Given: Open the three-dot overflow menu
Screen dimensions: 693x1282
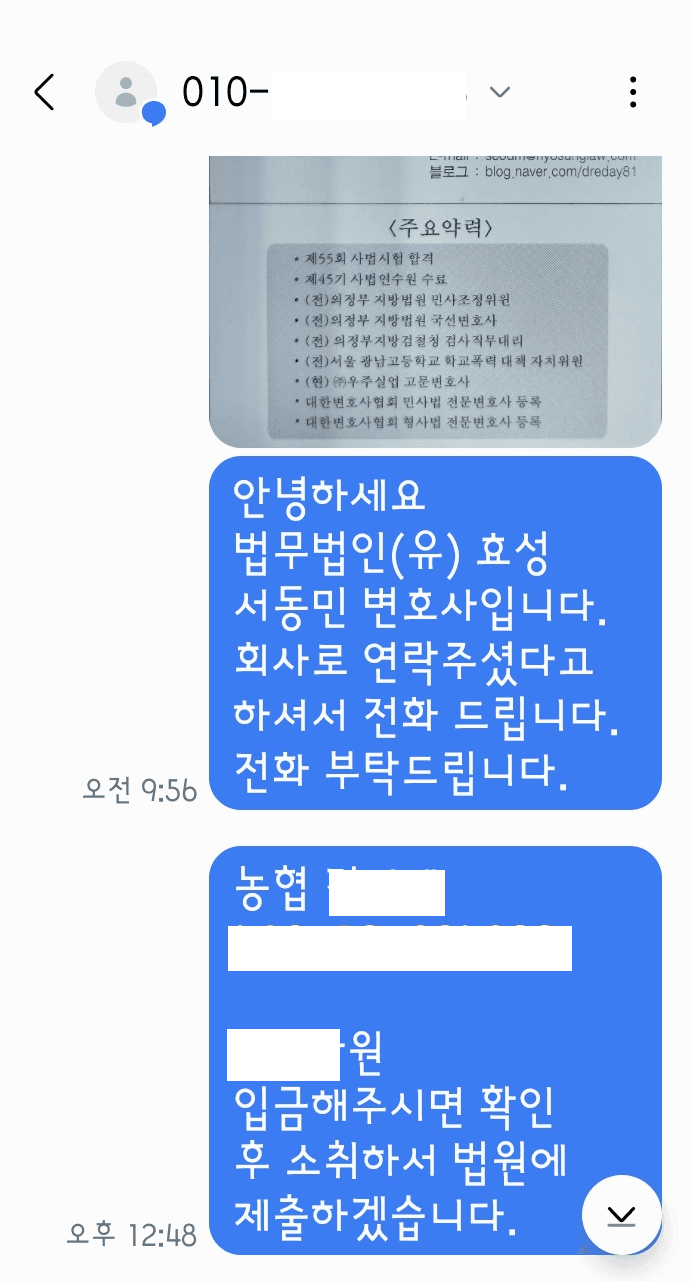Looking at the screenshot, I should pyautogui.click(x=633, y=92).
